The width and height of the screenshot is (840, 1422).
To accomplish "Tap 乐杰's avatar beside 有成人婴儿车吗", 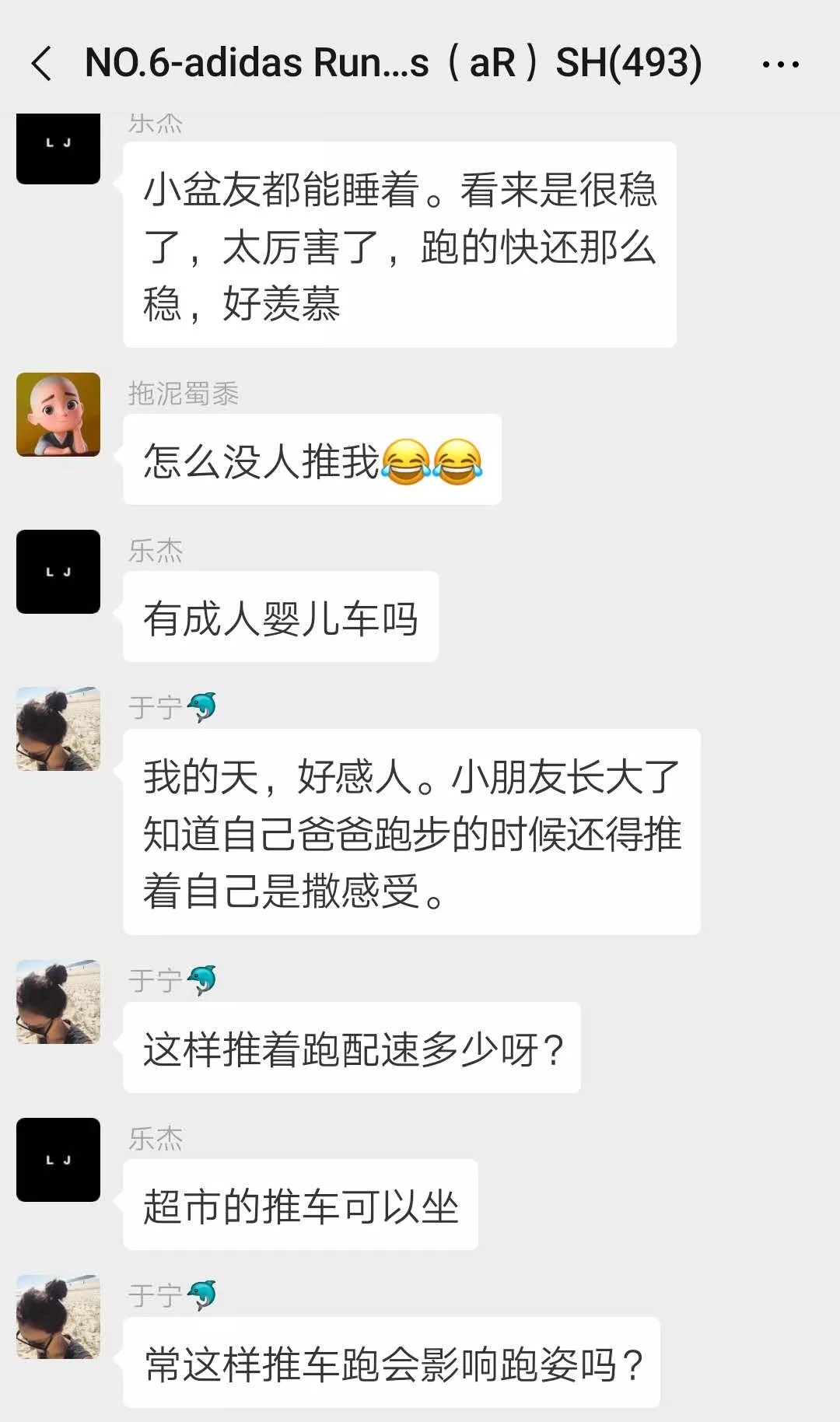I will pos(58,572).
